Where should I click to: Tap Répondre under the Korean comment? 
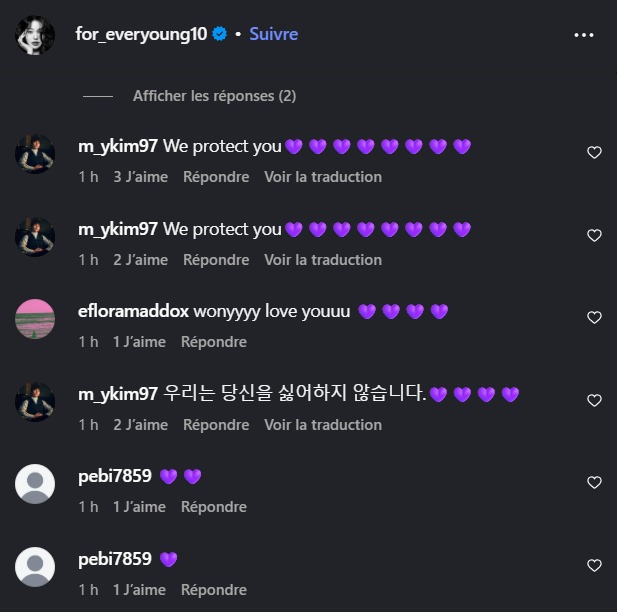[x=216, y=425]
